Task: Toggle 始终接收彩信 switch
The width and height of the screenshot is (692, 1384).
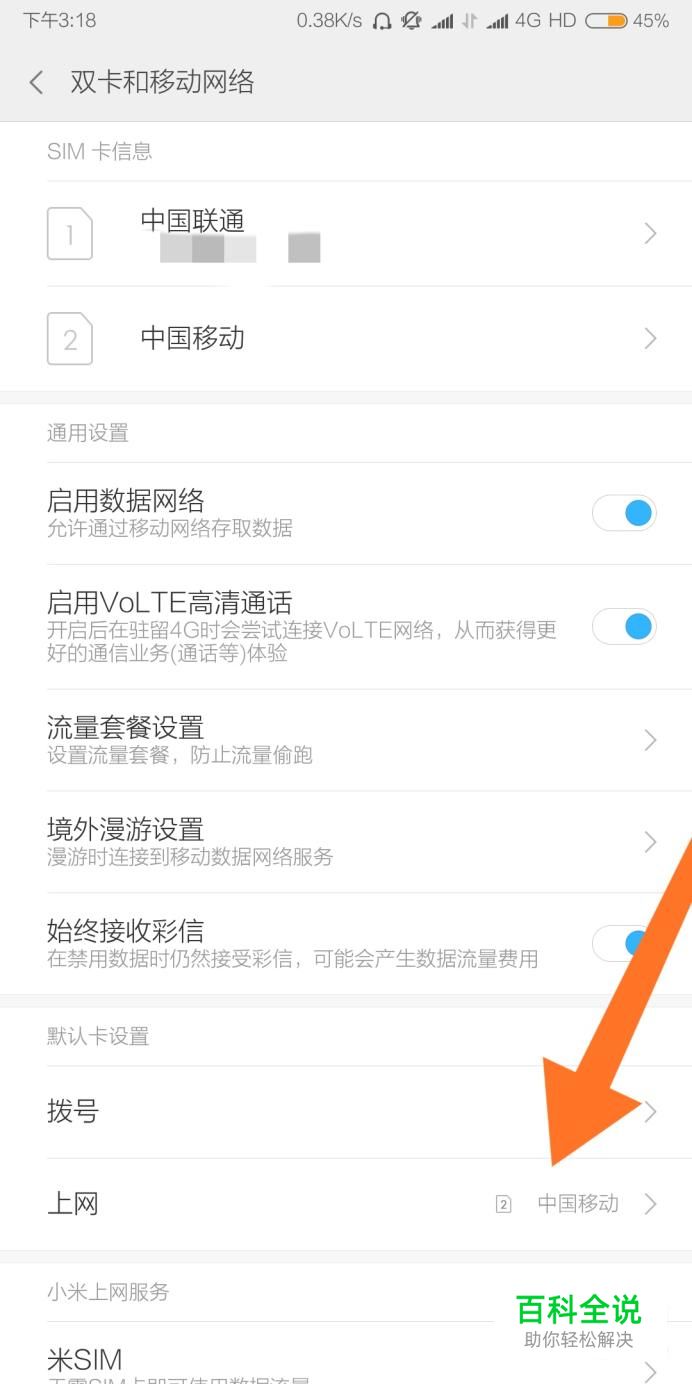Action: pyautogui.click(x=624, y=943)
